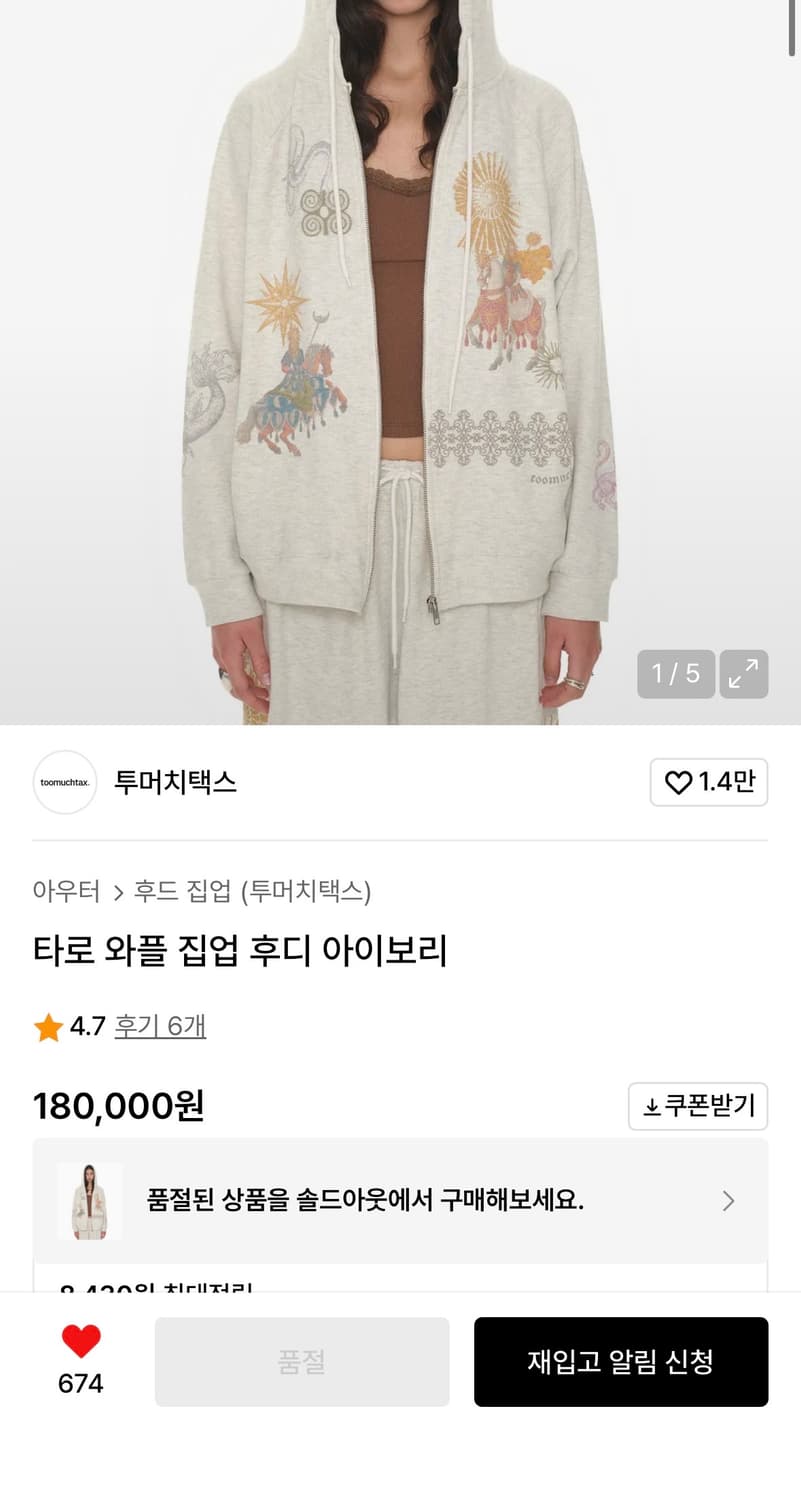The height and width of the screenshot is (1500, 801).
Task: Open the 후기 6개 reviews link
Action: [x=160, y=1026]
